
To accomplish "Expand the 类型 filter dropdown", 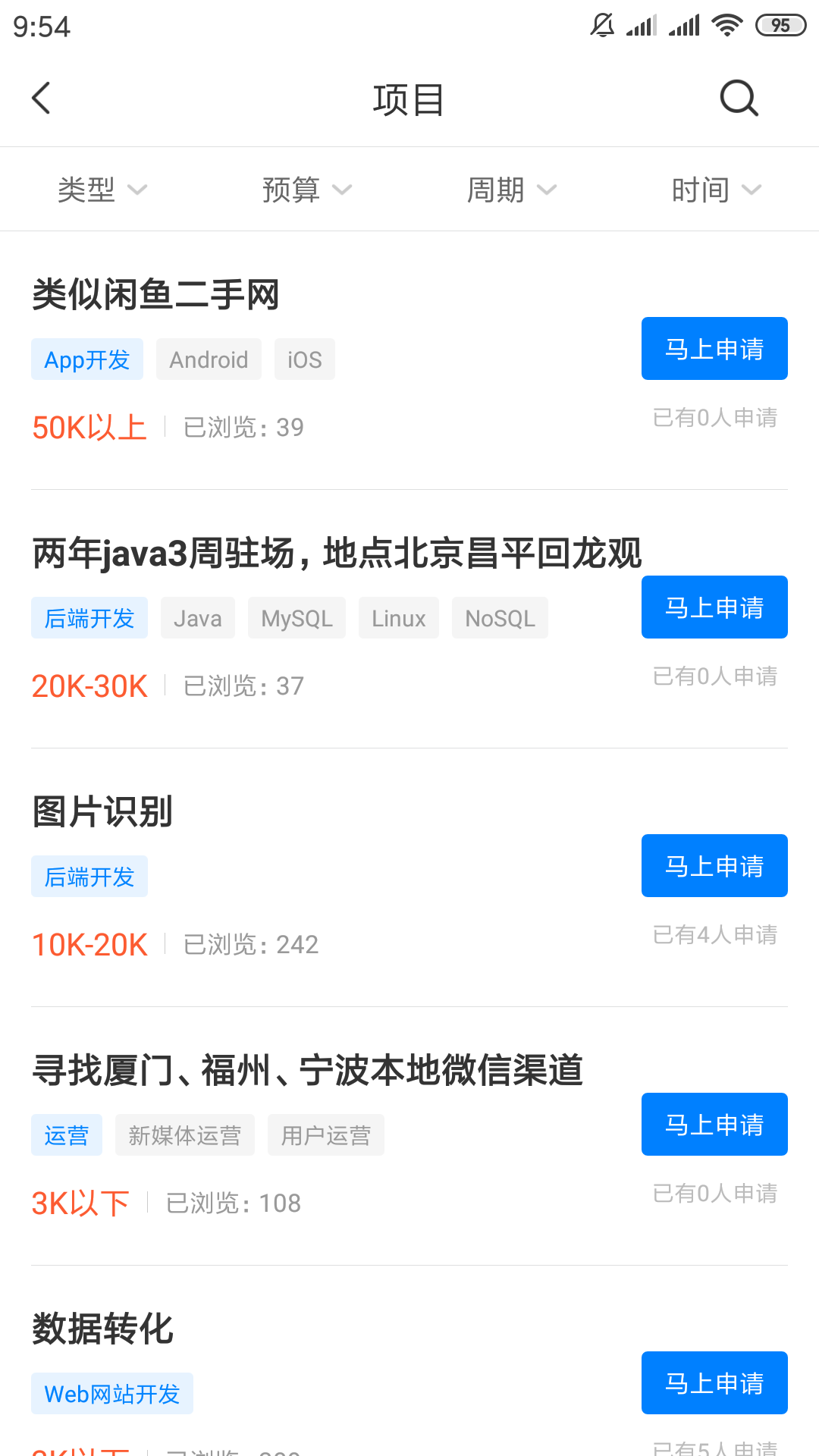I will click(102, 190).
